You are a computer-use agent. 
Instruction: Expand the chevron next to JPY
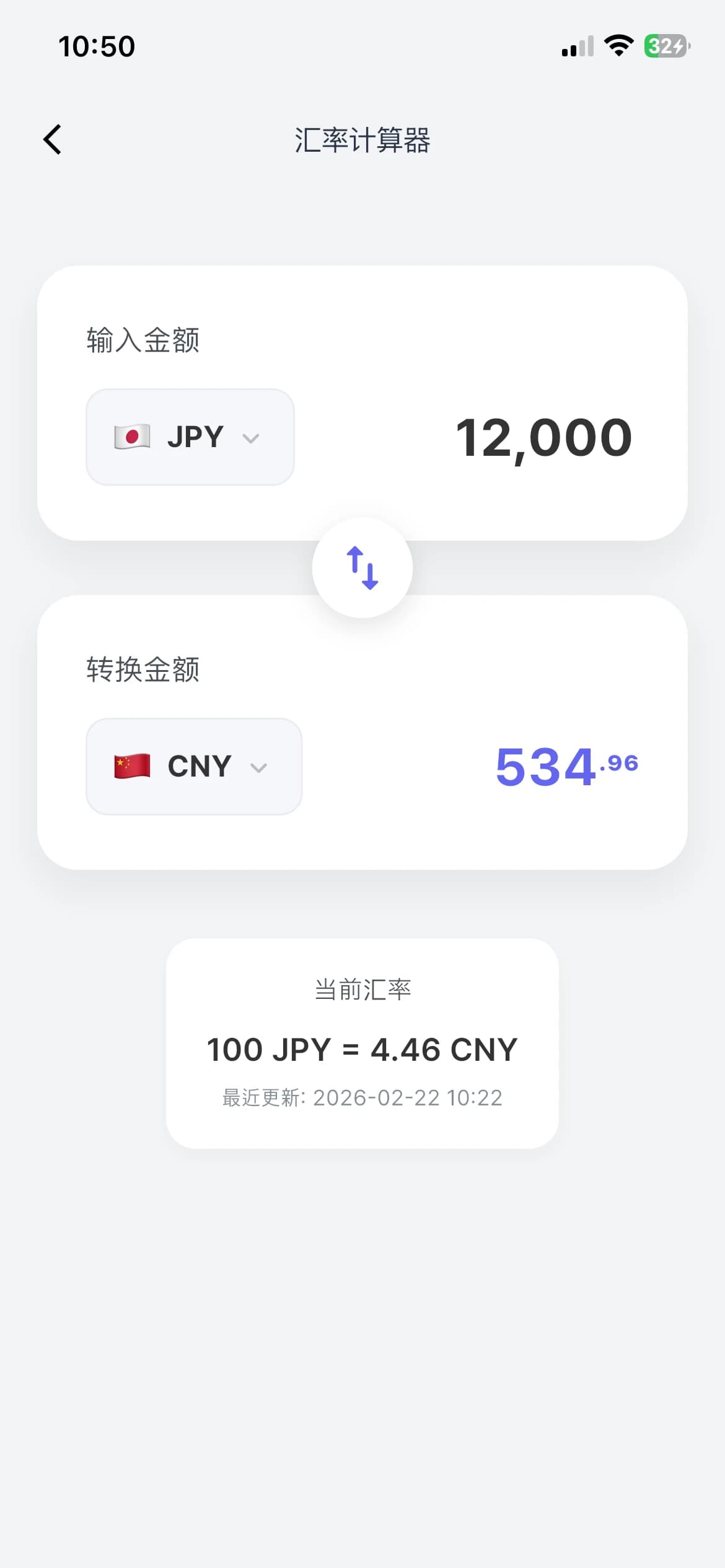[252, 438]
